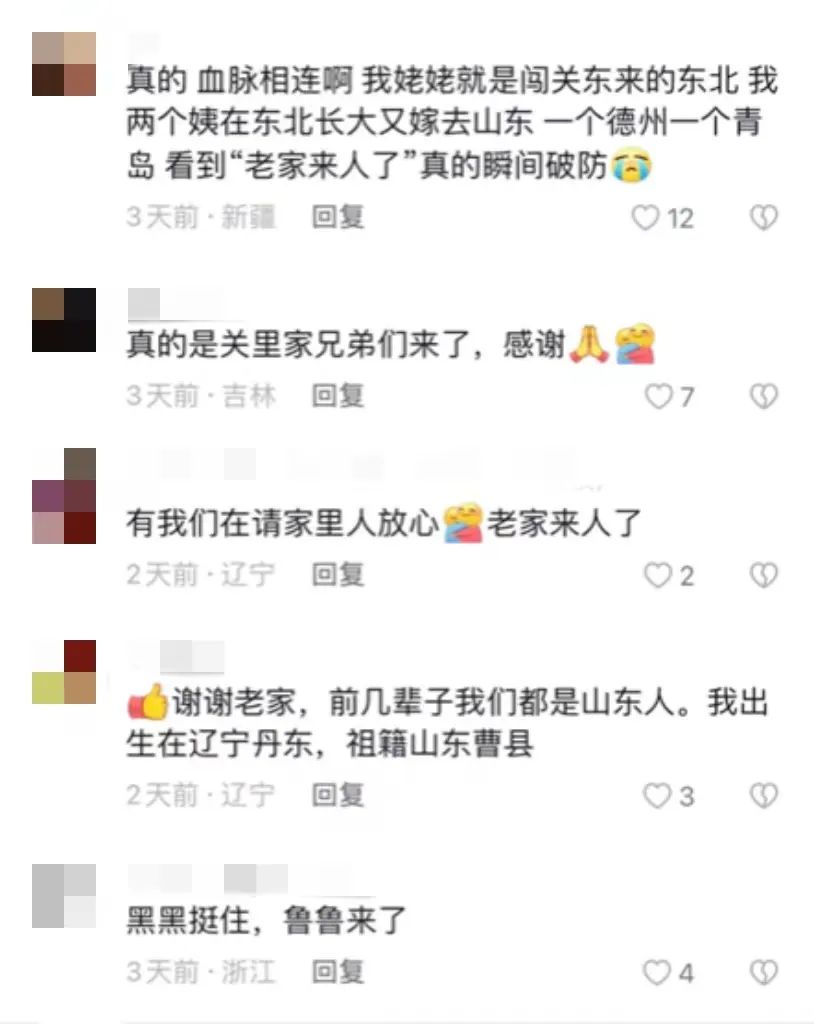Like the 有我们在请家里人放心 comment
The image size is (814, 1024).
coord(657,575)
